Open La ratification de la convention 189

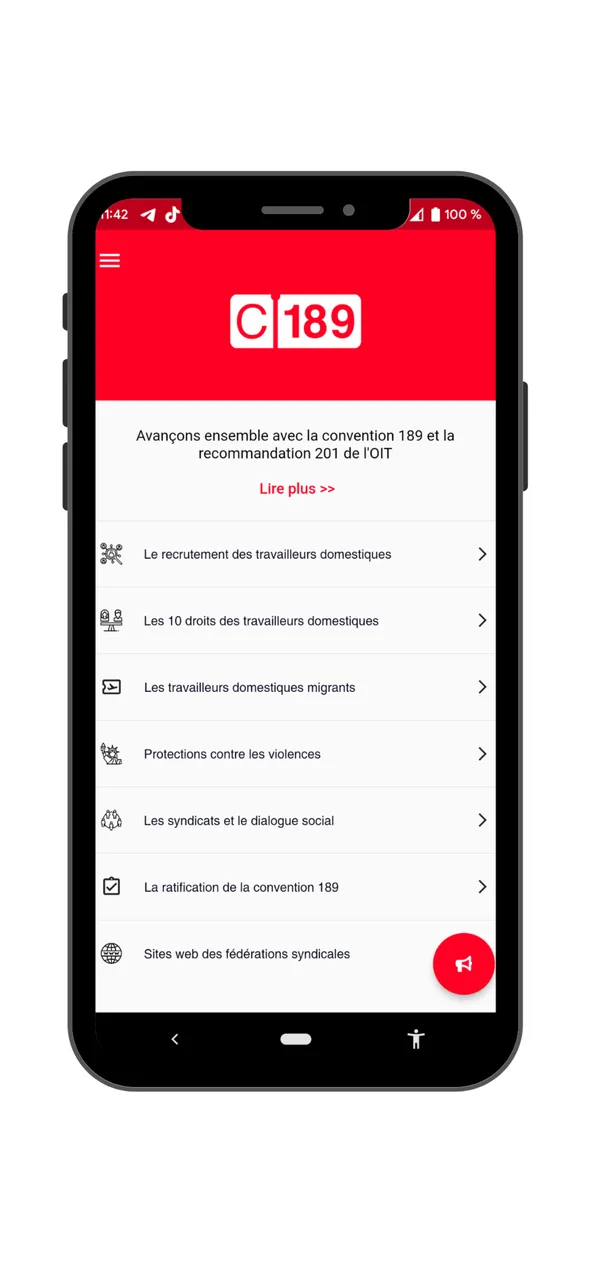[295, 887]
